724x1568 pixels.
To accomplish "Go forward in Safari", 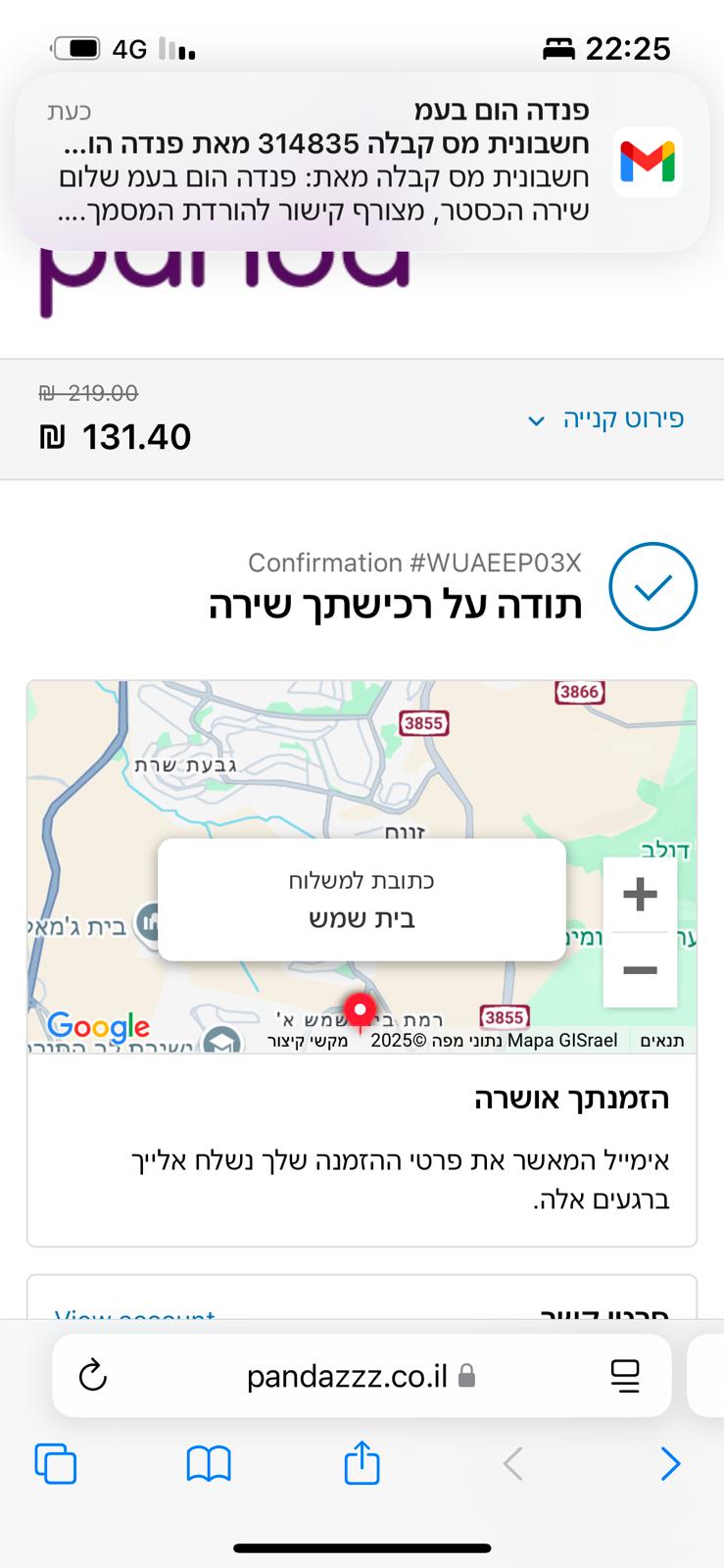I will (x=670, y=1464).
